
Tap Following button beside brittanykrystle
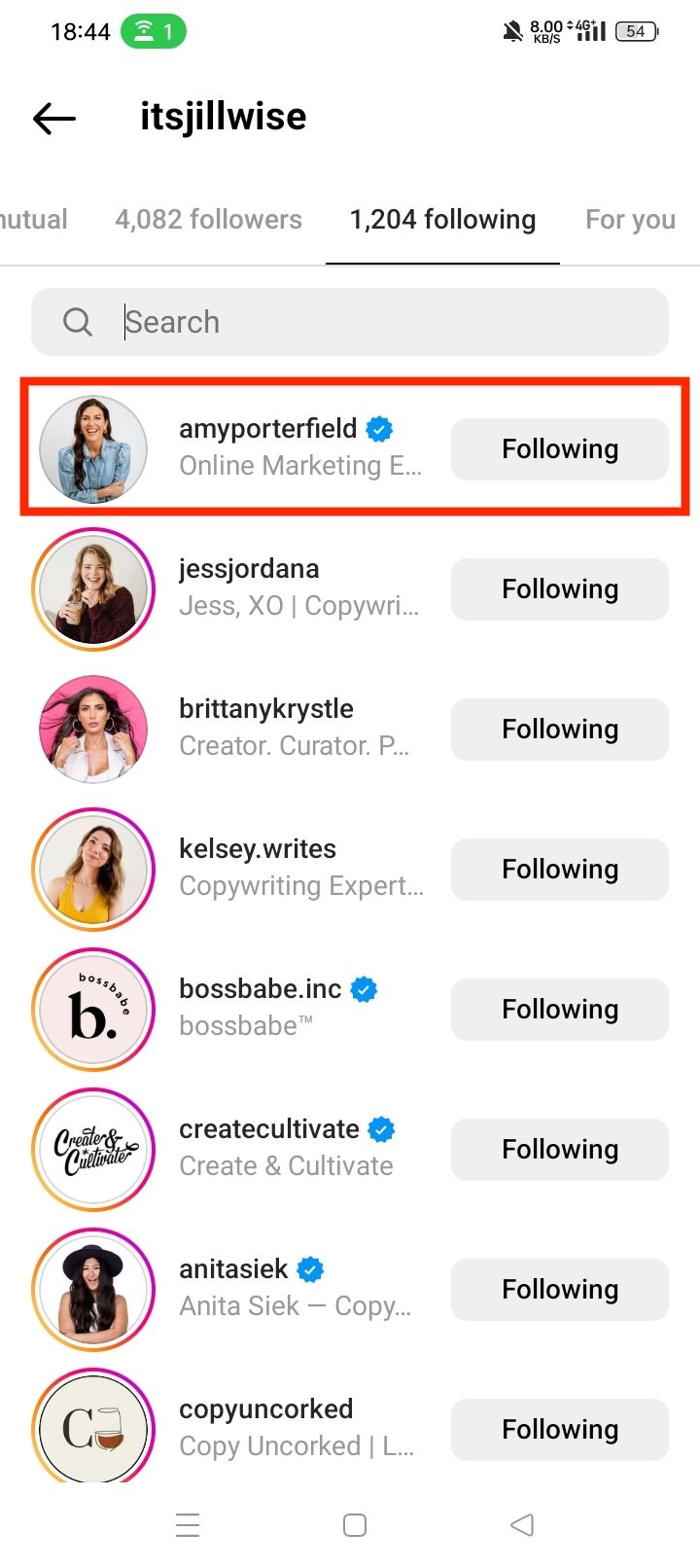(x=559, y=730)
